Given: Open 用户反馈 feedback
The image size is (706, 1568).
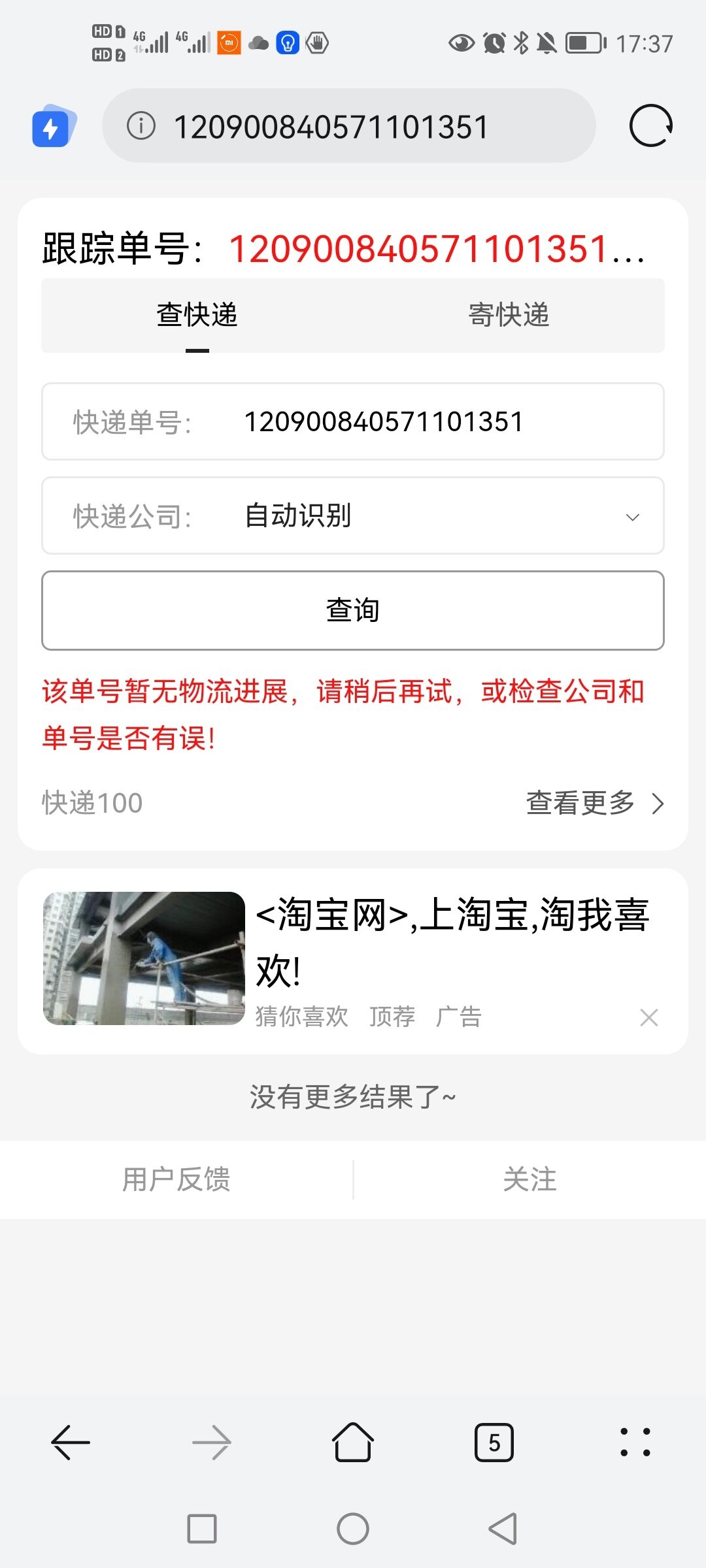Looking at the screenshot, I should coord(176,1179).
